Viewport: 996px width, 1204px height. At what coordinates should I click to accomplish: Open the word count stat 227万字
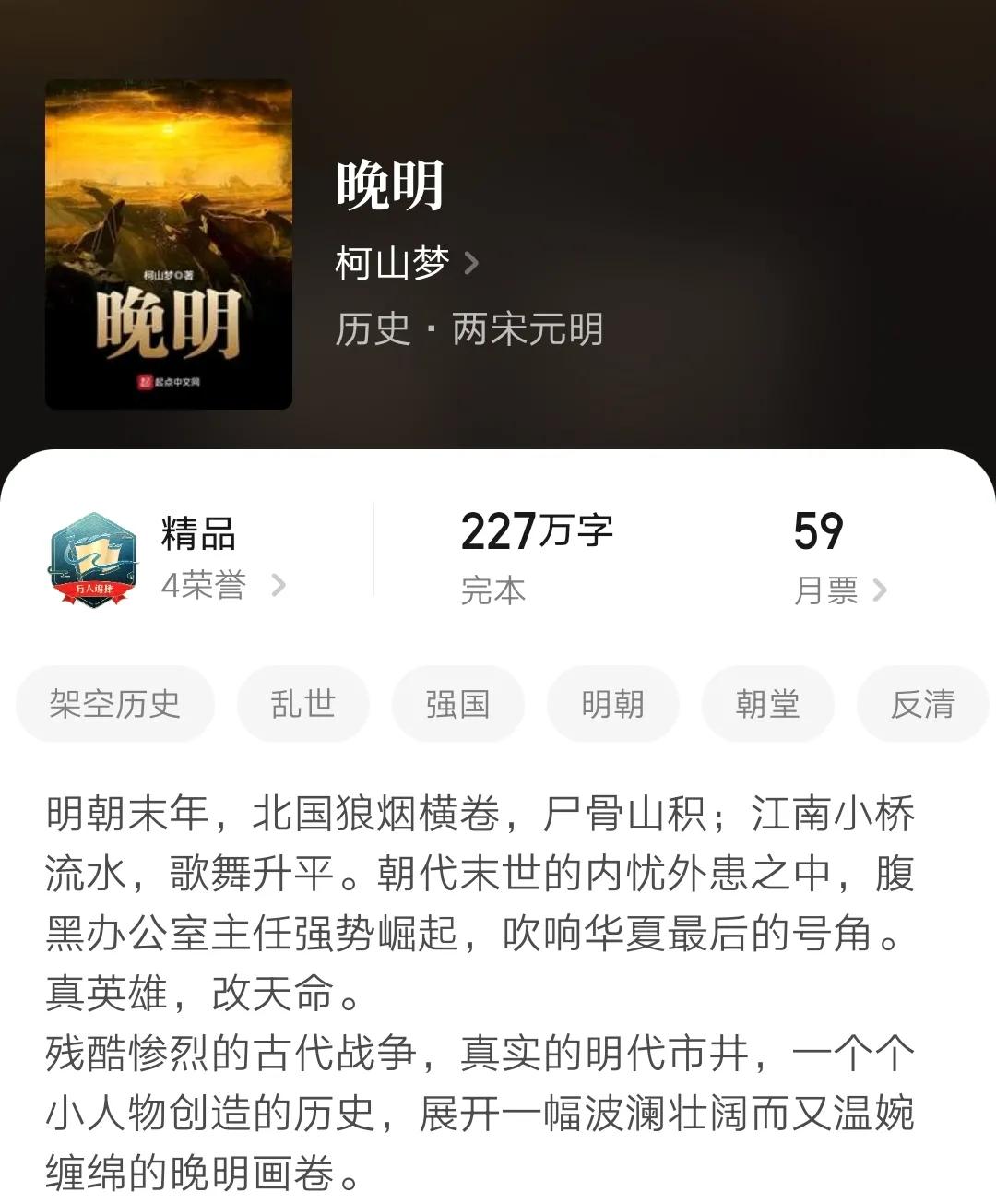click(x=539, y=529)
